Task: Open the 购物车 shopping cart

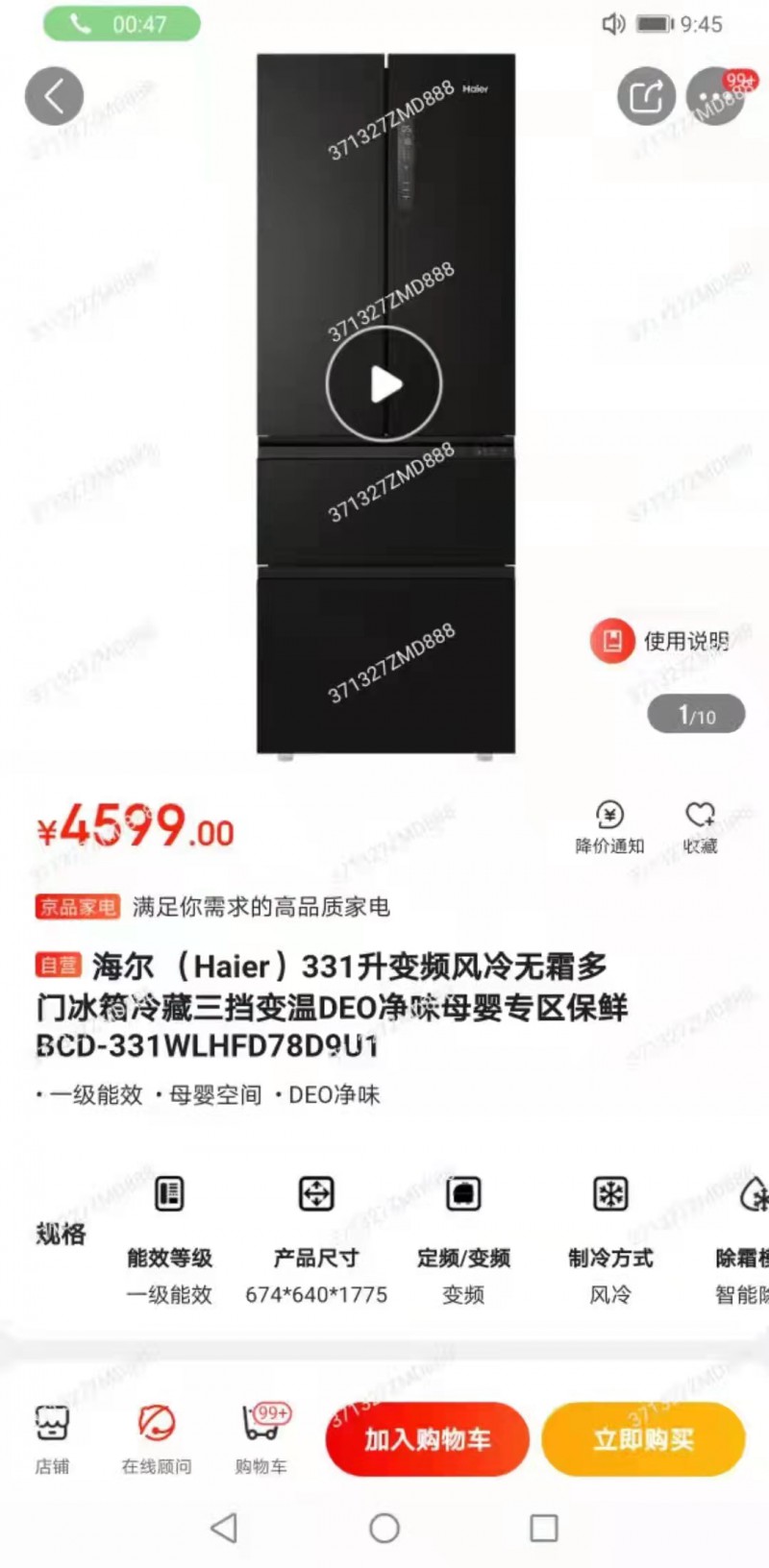Action: click(260, 1438)
